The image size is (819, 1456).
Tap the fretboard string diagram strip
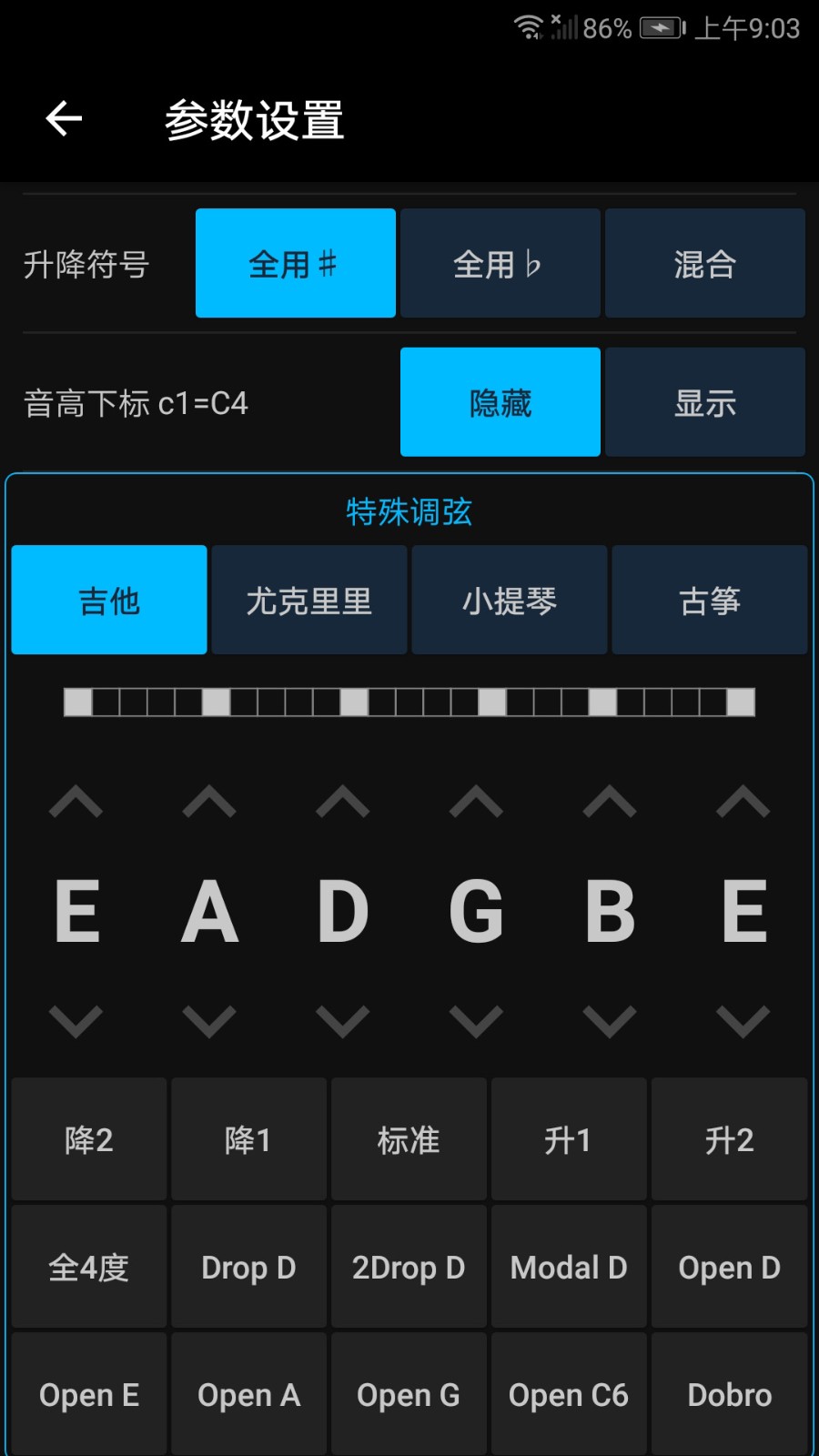(x=409, y=701)
